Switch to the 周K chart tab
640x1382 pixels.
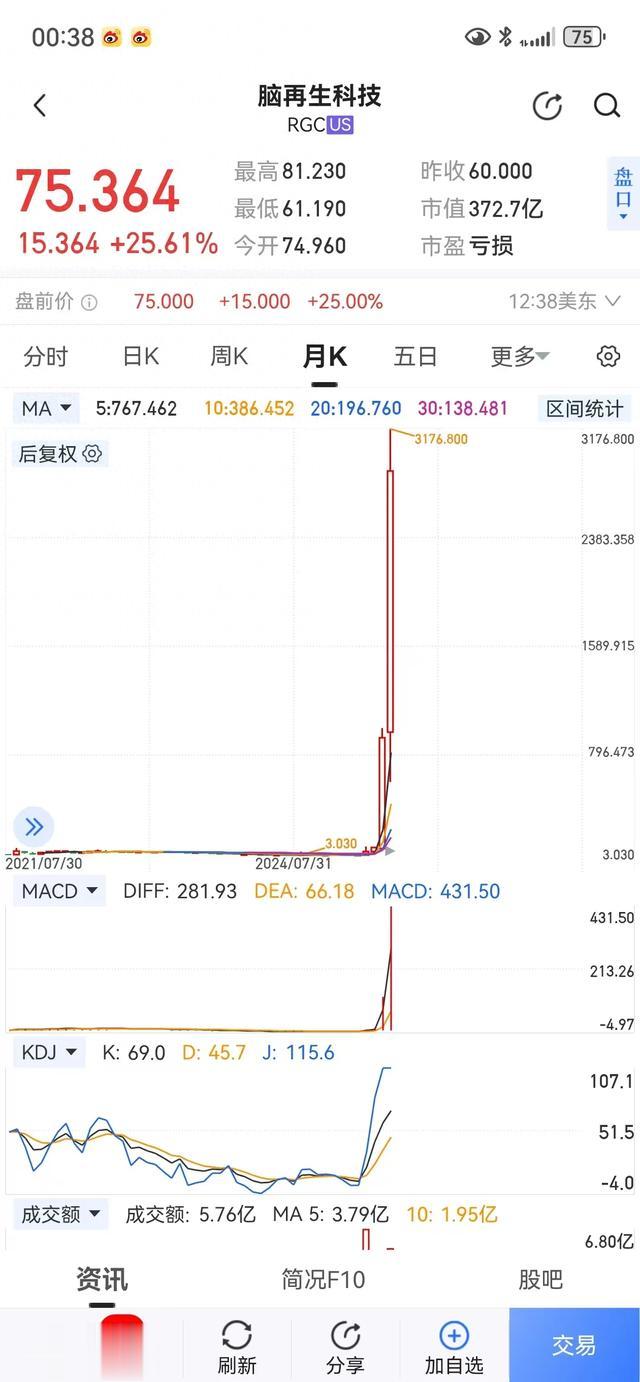(229, 356)
